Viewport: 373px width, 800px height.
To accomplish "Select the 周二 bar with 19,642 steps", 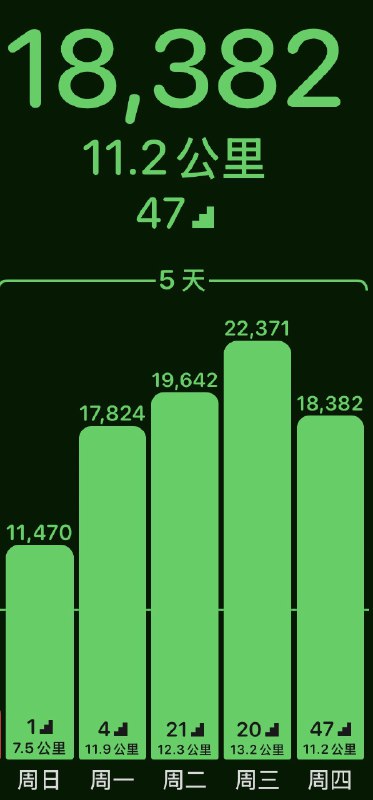I will click(185, 576).
